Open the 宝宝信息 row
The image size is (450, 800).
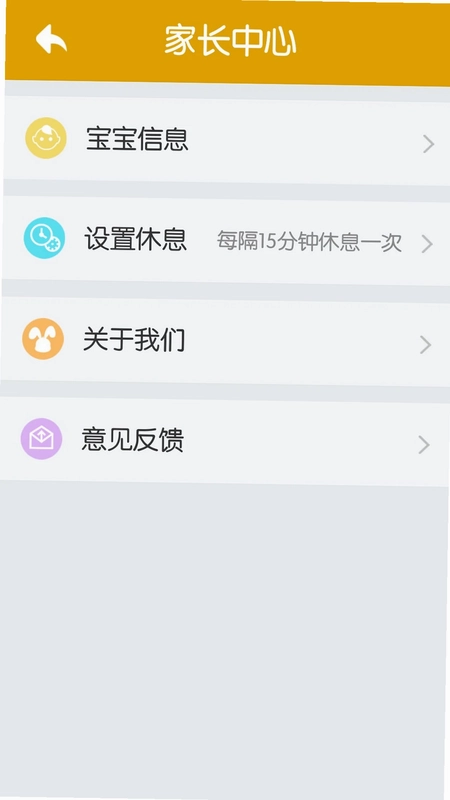227,140
